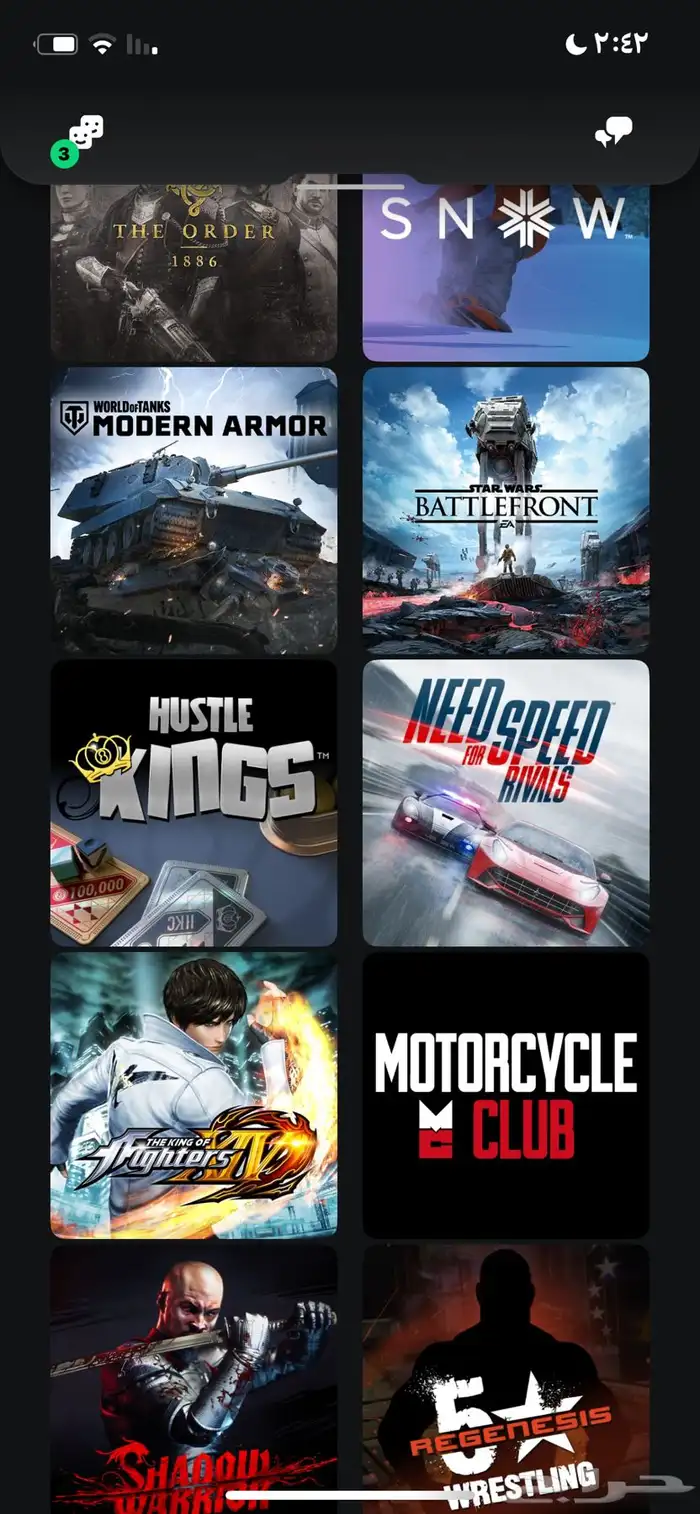Tap The King of Fighters XIV tile
Viewport: 700px width, 1514px height.
[194, 1095]
